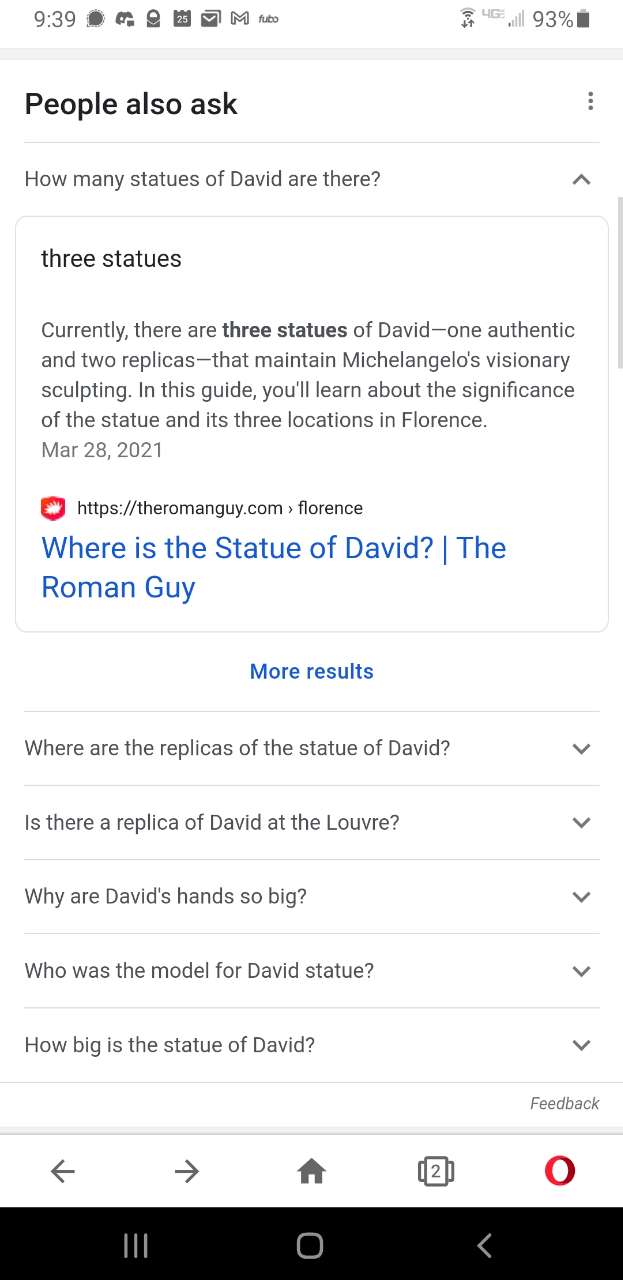Open recent apps from system navigation bar

[x=136, y=1245]
